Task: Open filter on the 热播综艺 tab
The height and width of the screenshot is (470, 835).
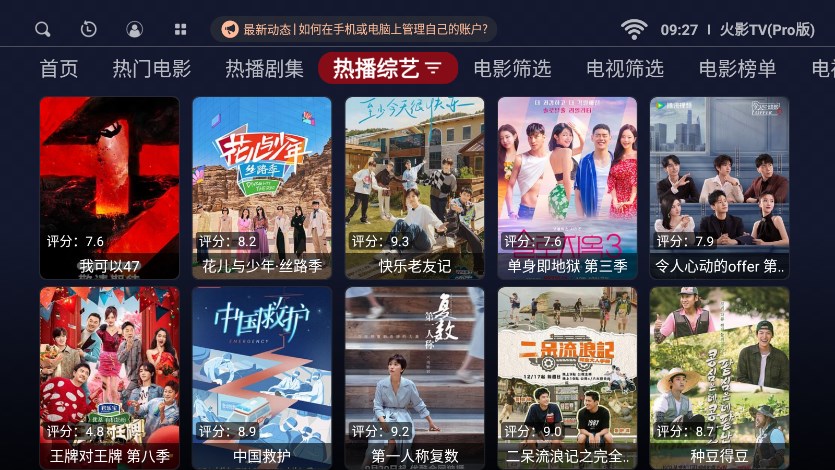Action: click(433, 69)
